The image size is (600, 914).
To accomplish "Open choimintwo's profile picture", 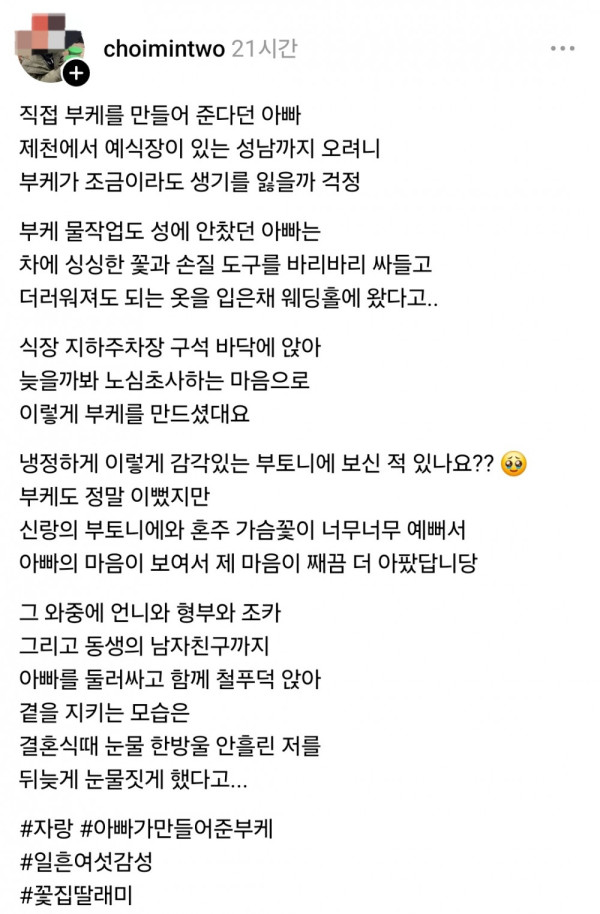I will (54, 44).
